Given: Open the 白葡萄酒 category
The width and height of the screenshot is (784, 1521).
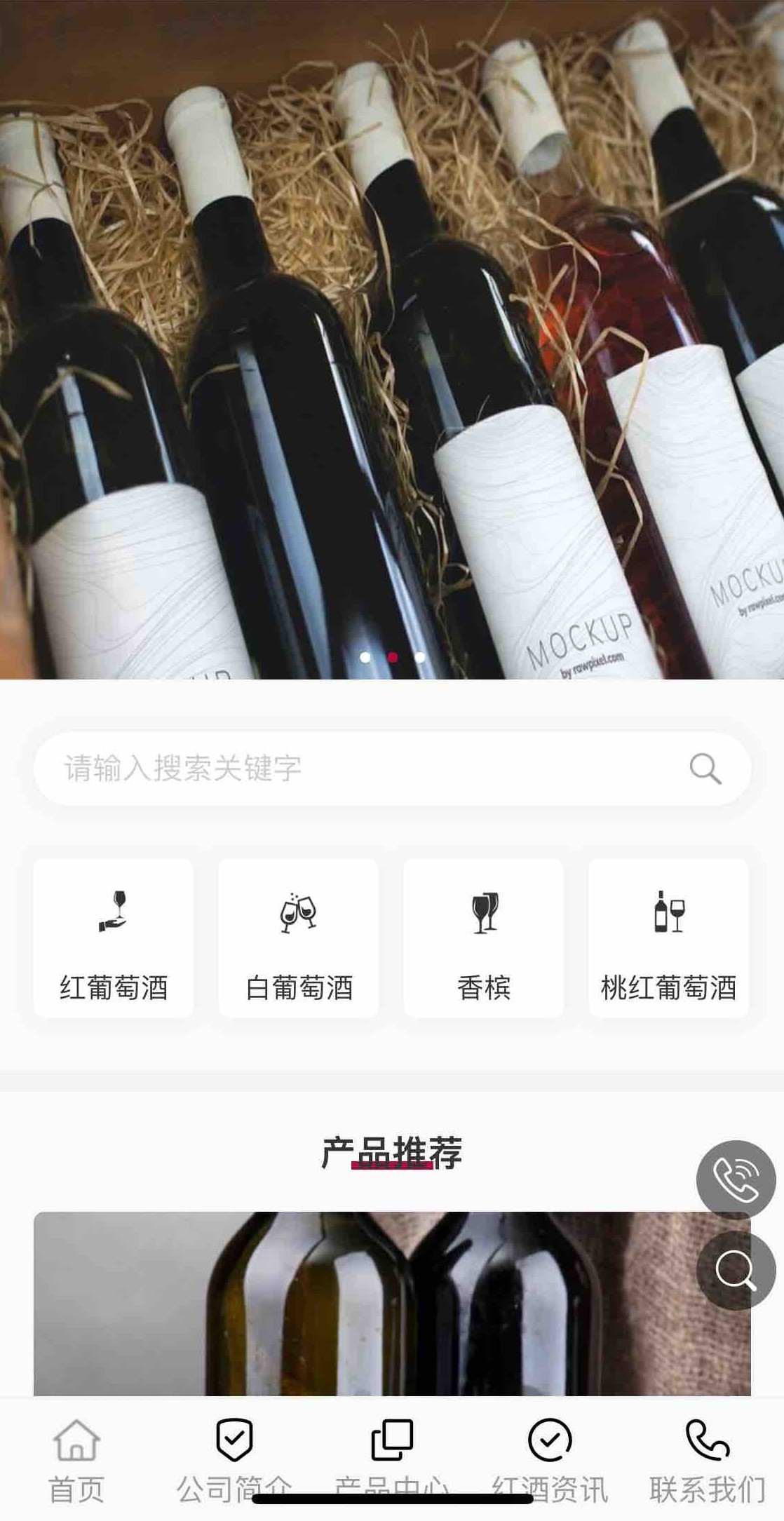Looking at the screenshot, I should (x=299, y=938).
